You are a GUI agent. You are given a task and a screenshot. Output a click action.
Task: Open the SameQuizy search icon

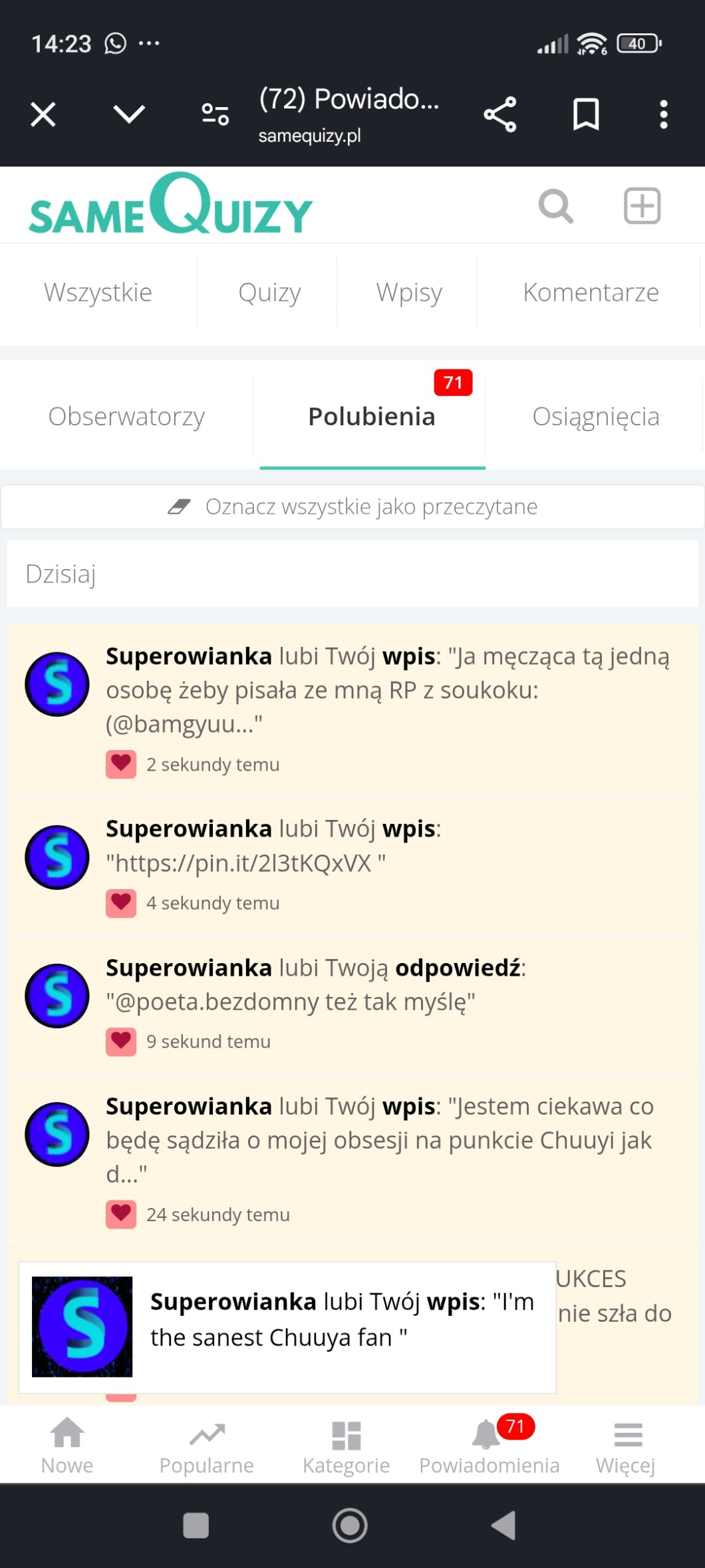(555, 206)
